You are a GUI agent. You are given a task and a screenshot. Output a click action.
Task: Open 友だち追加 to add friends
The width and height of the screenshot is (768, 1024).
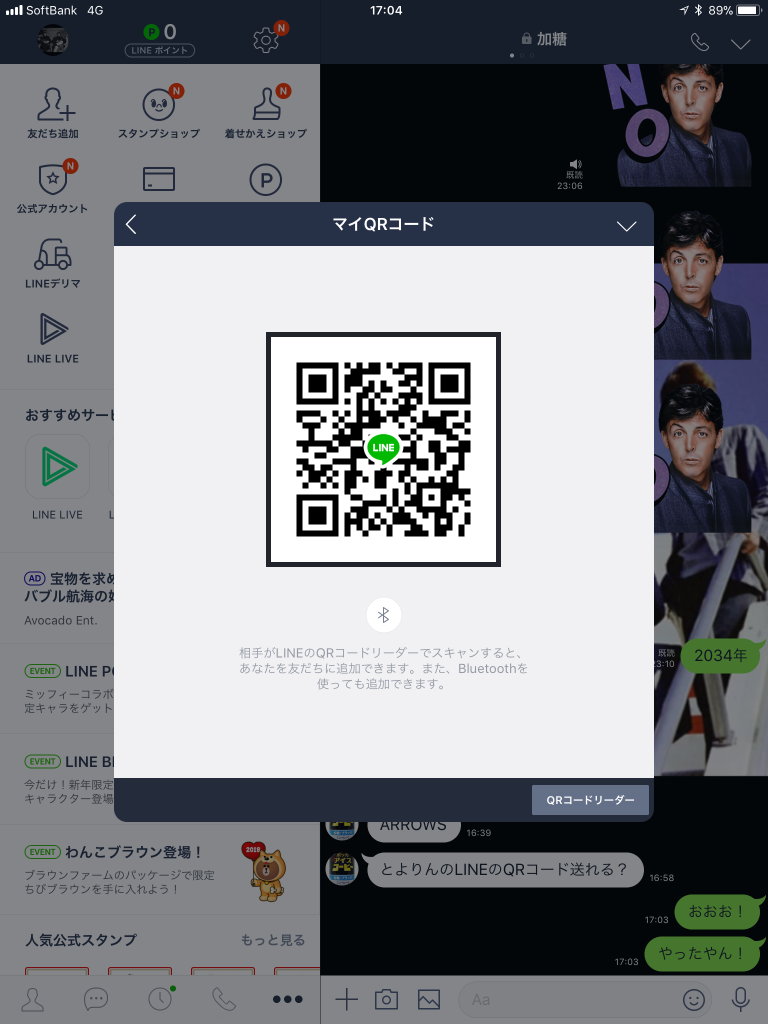point(52,112)
